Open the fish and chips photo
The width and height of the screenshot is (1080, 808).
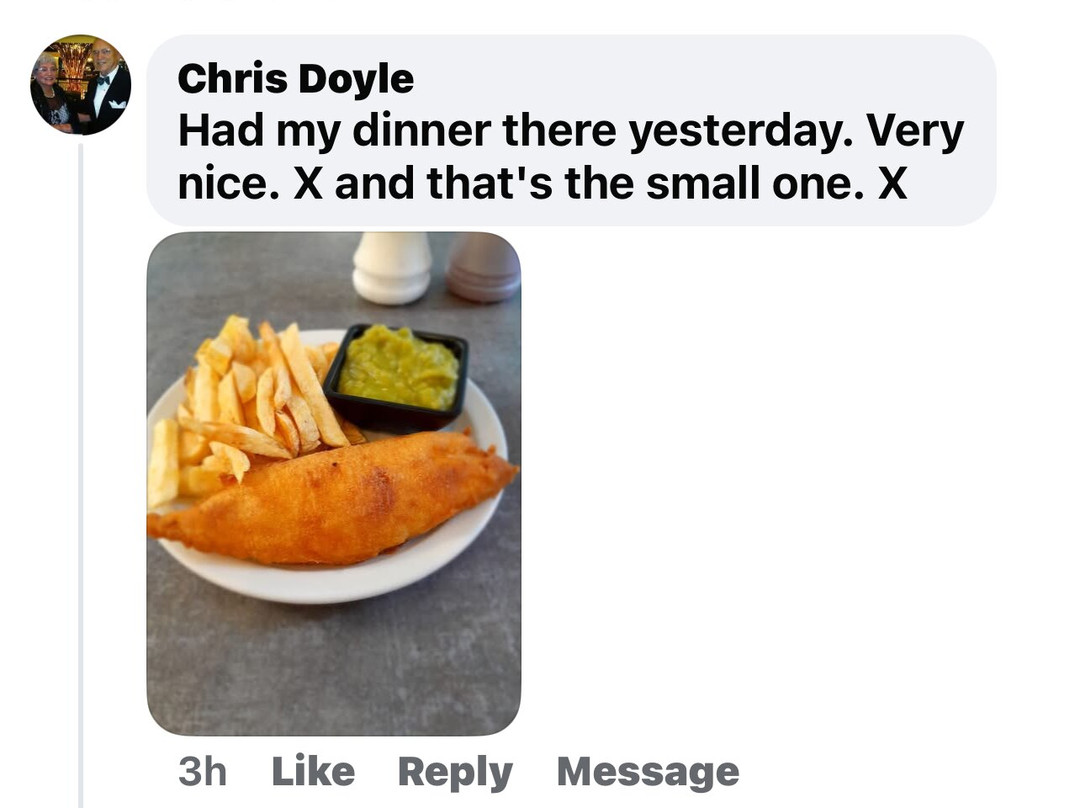[334, 484]
